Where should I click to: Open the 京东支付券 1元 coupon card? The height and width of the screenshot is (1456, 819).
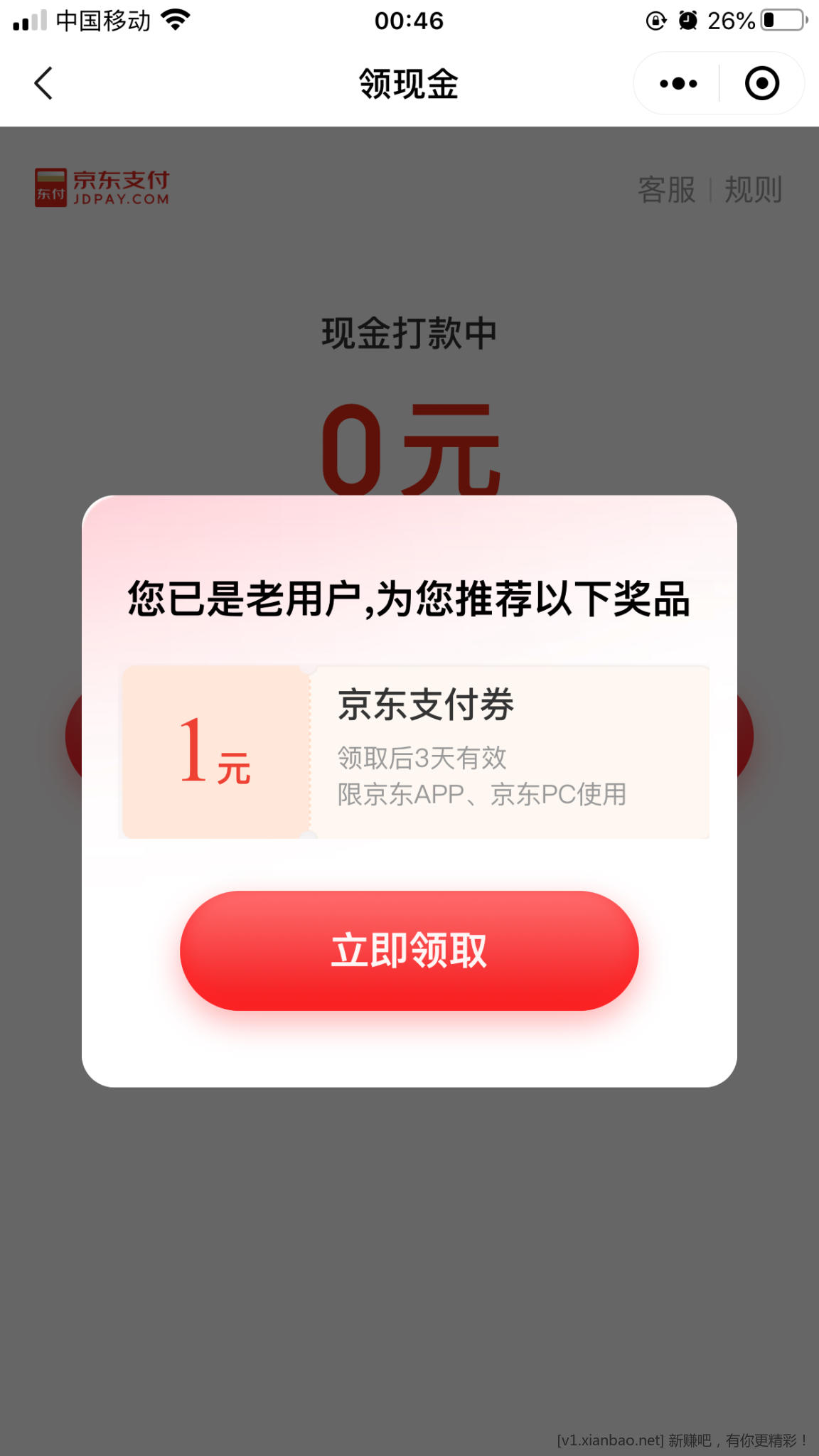point(415,752)
